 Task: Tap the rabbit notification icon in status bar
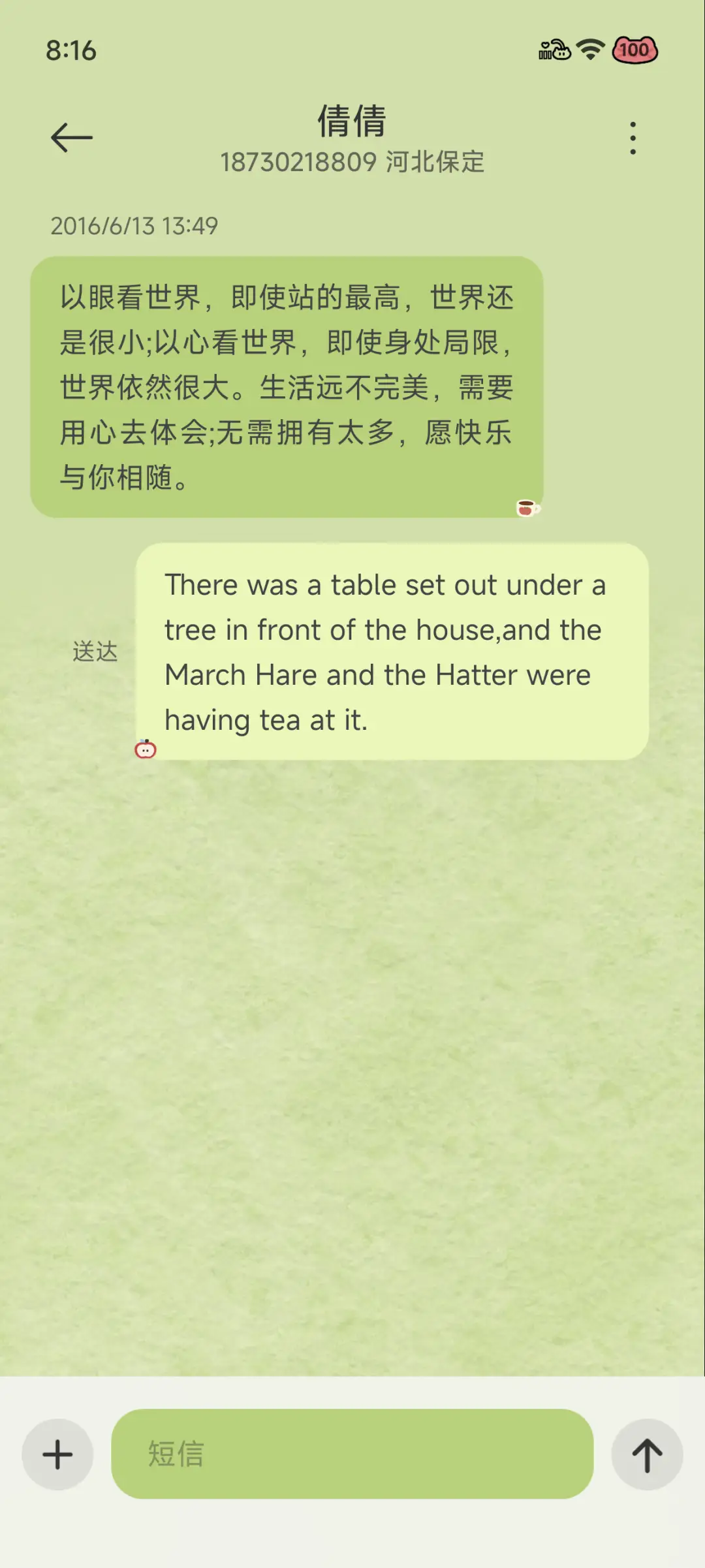click(x=560, y=52)
